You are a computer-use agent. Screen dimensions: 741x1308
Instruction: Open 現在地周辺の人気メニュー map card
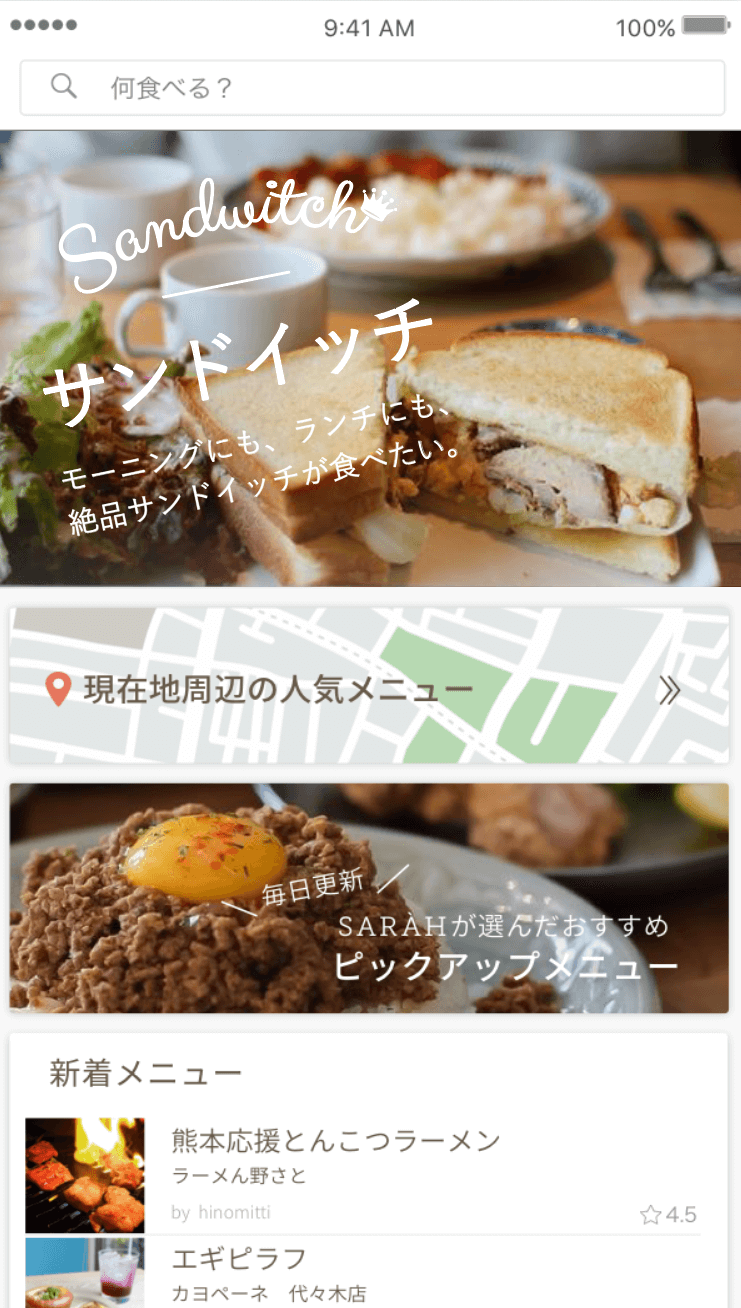tap(370, 686)
